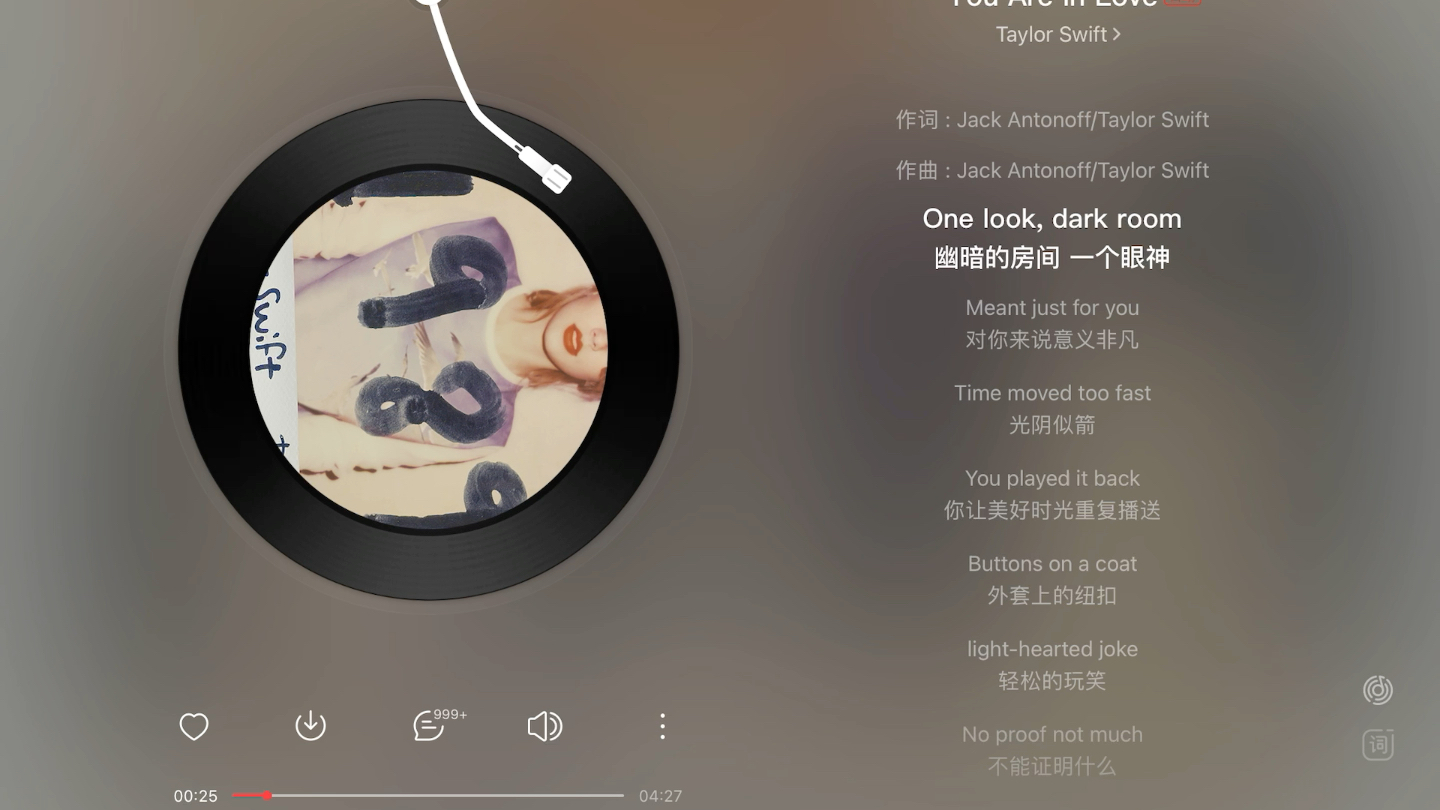The height and width of the screenshot is (810, 1440).
Task: Seek on the playback progress bar
Action: click(x=428, y=796)
